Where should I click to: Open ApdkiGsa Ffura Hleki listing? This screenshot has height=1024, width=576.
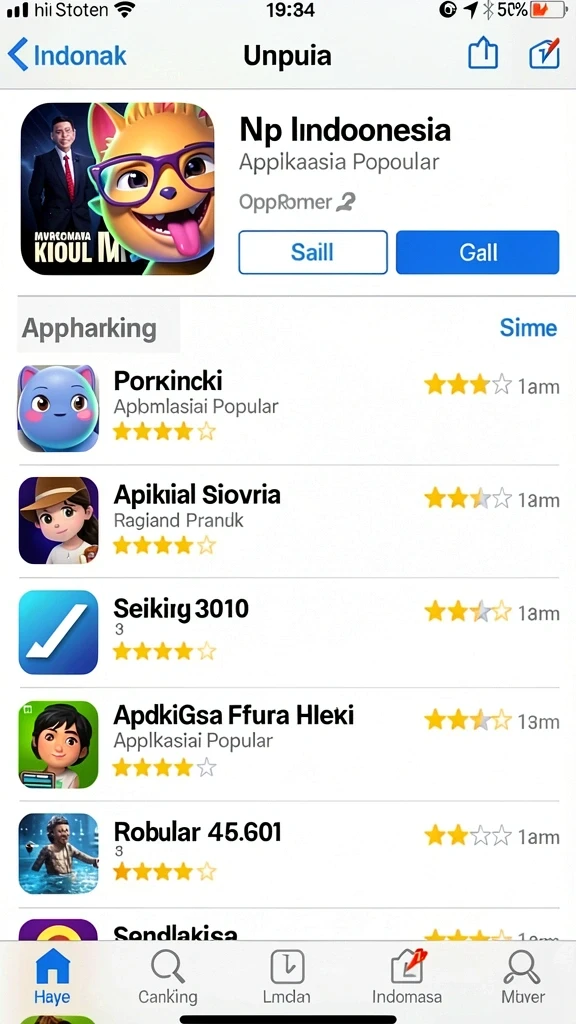point(288,744)
